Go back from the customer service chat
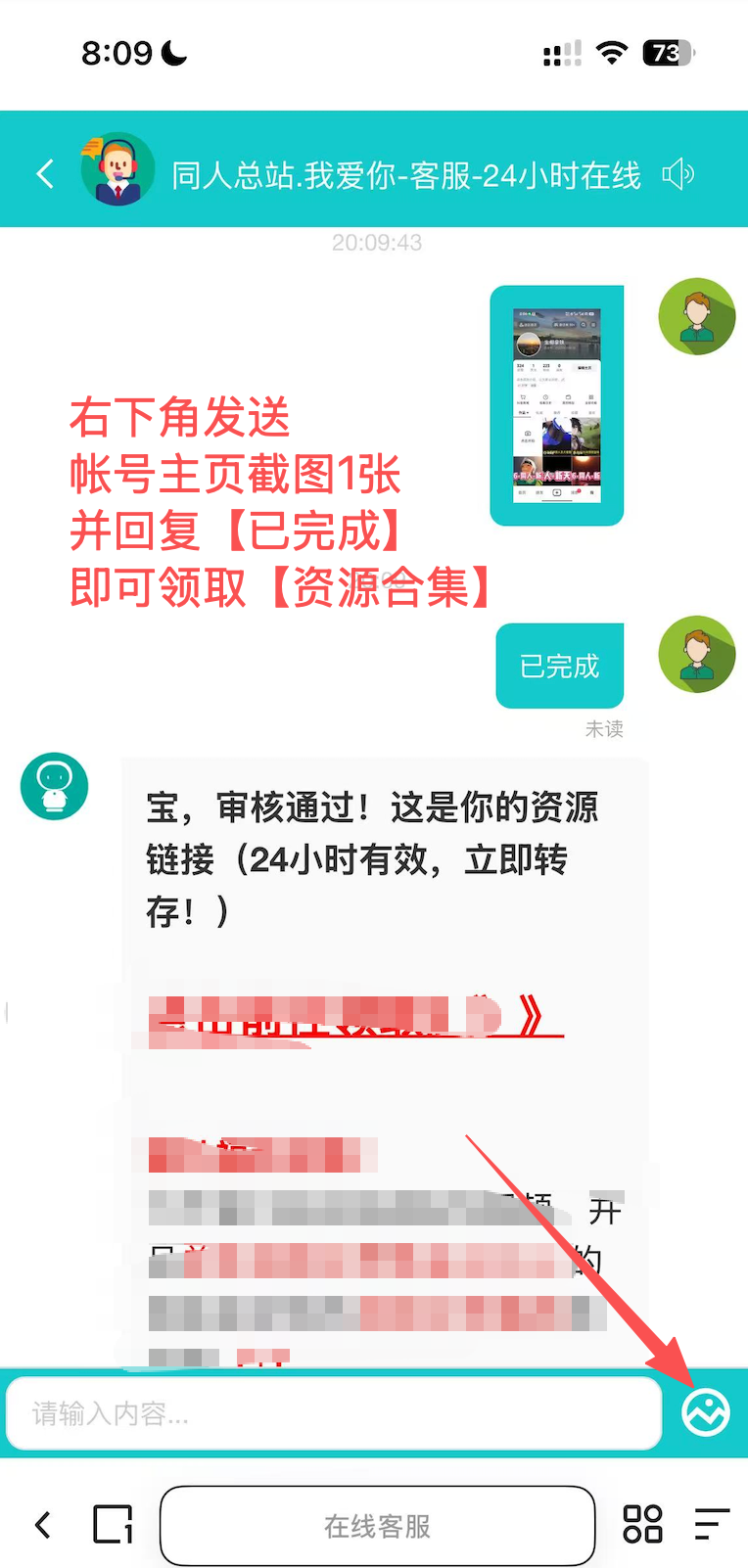Viewport: 748px width, 1568px height. pos(45,174)
